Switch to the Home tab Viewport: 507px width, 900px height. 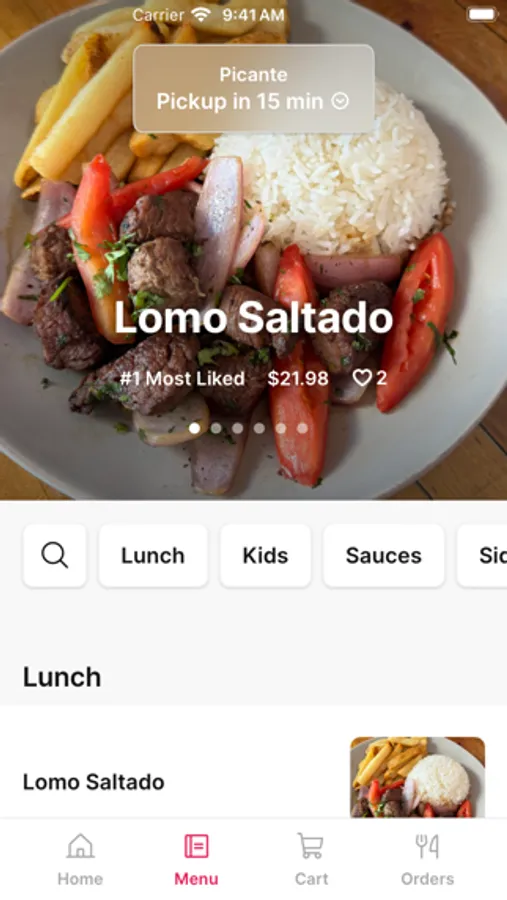[80, 859]
